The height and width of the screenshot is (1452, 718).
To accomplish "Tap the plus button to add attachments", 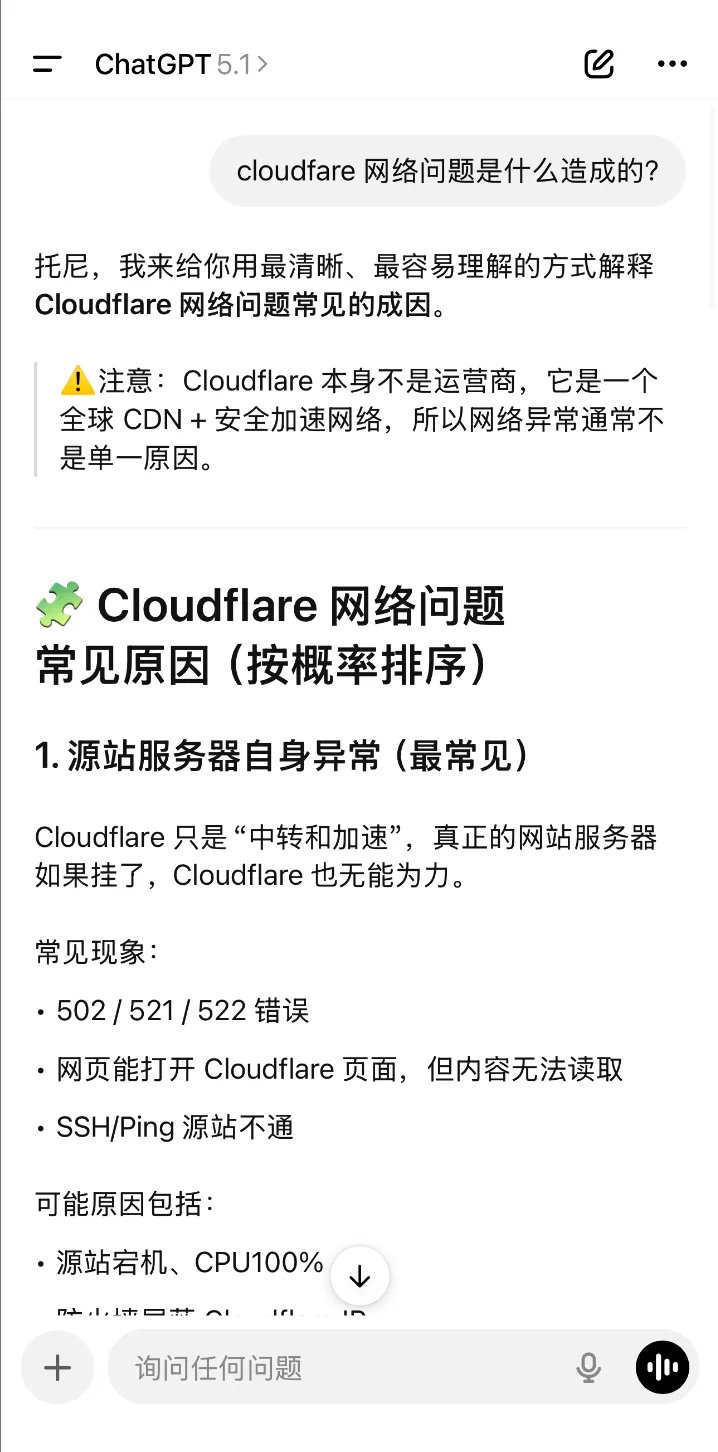I will pos(58,1367).
